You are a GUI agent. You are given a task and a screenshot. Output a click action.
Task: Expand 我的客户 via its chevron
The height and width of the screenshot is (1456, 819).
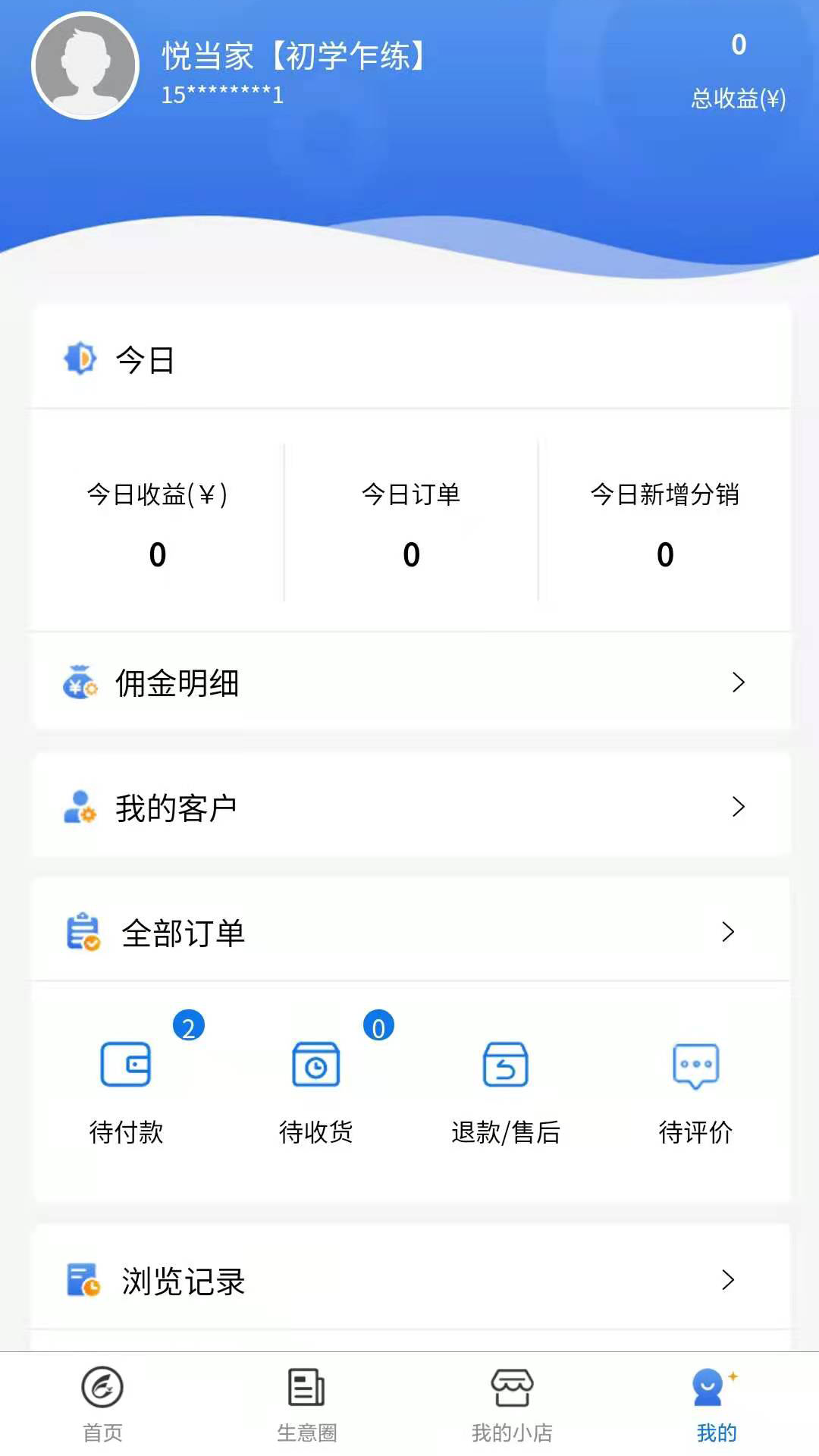point(739,808)
